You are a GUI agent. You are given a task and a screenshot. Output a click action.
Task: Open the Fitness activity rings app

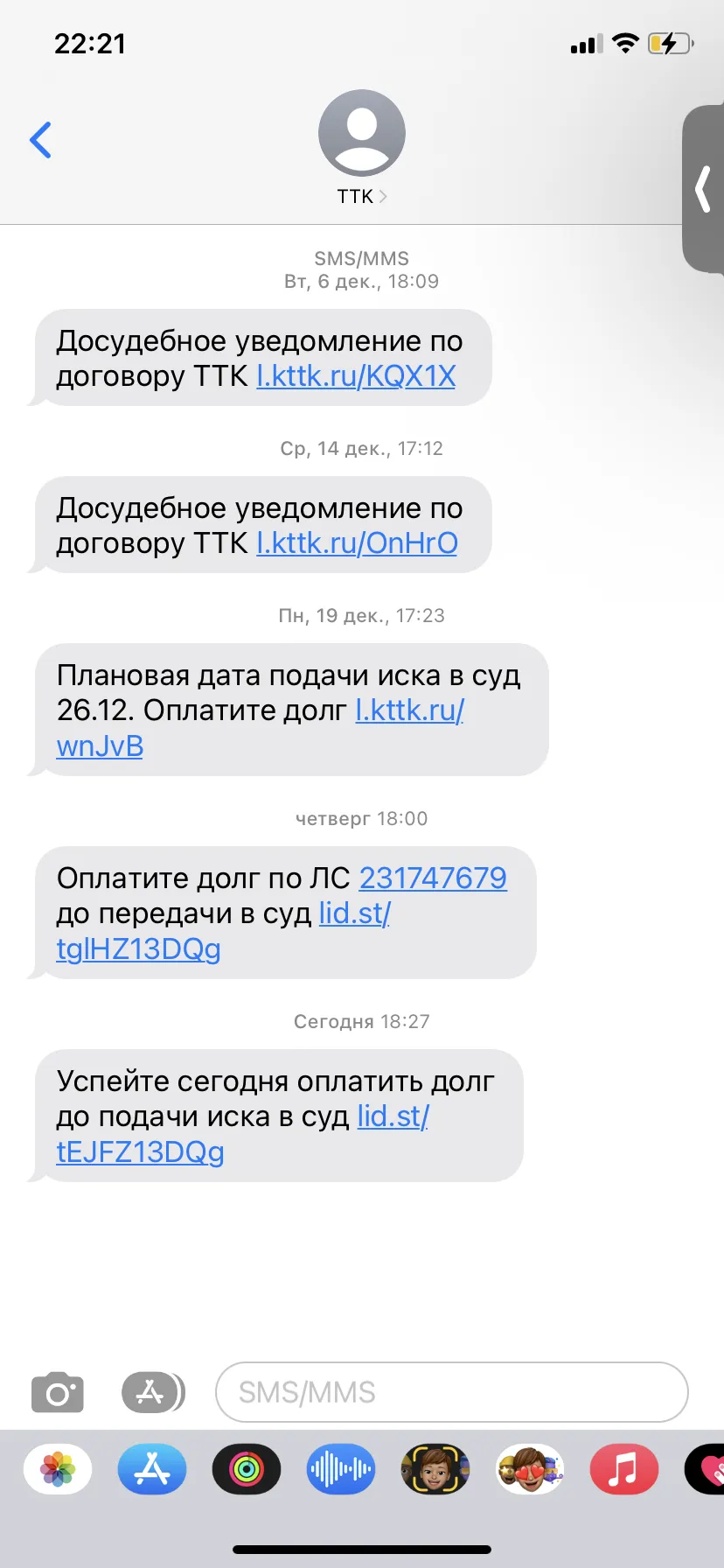pos(247,1469)
